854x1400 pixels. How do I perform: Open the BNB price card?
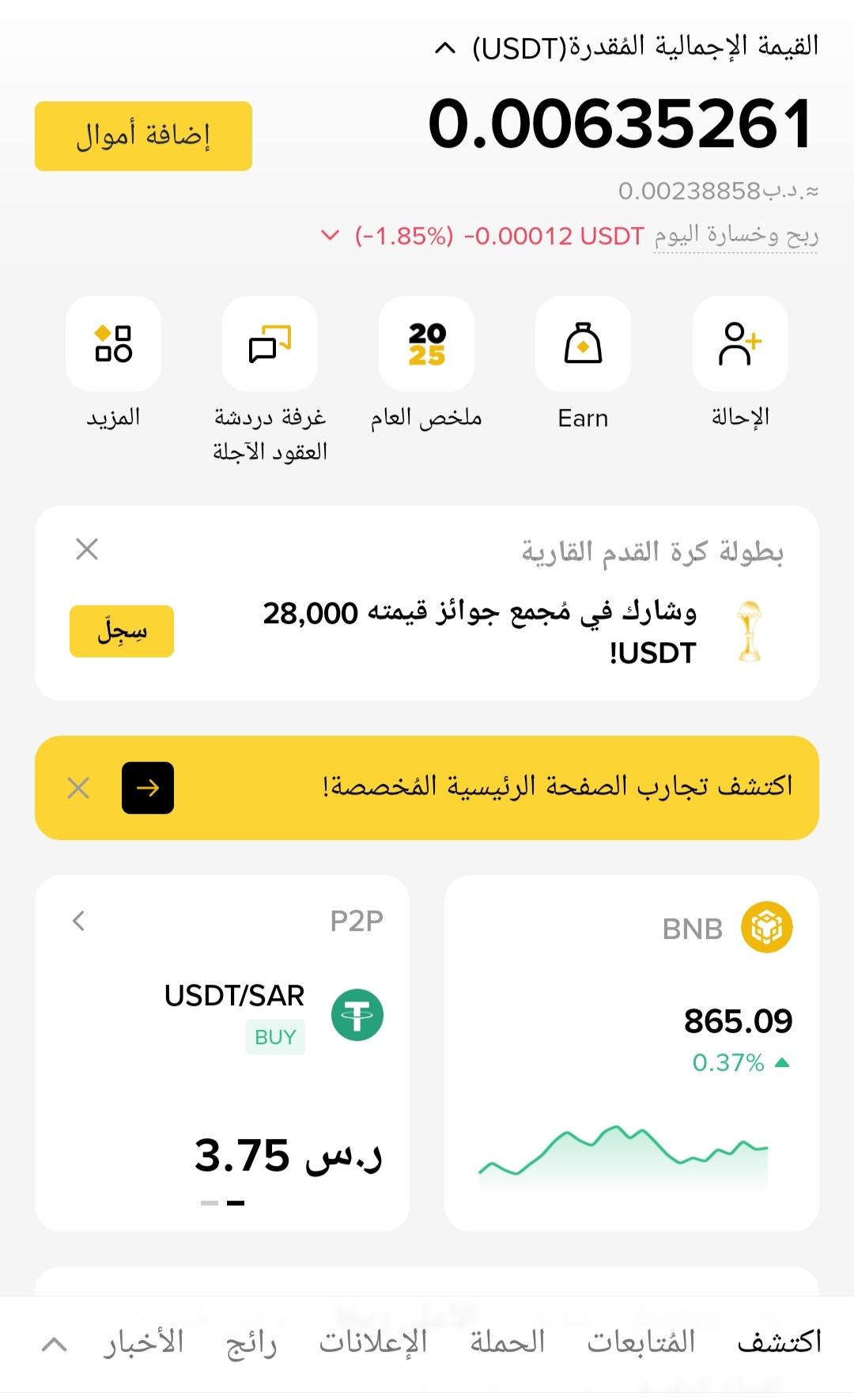pyautogui.click(x=631, y=1052)
